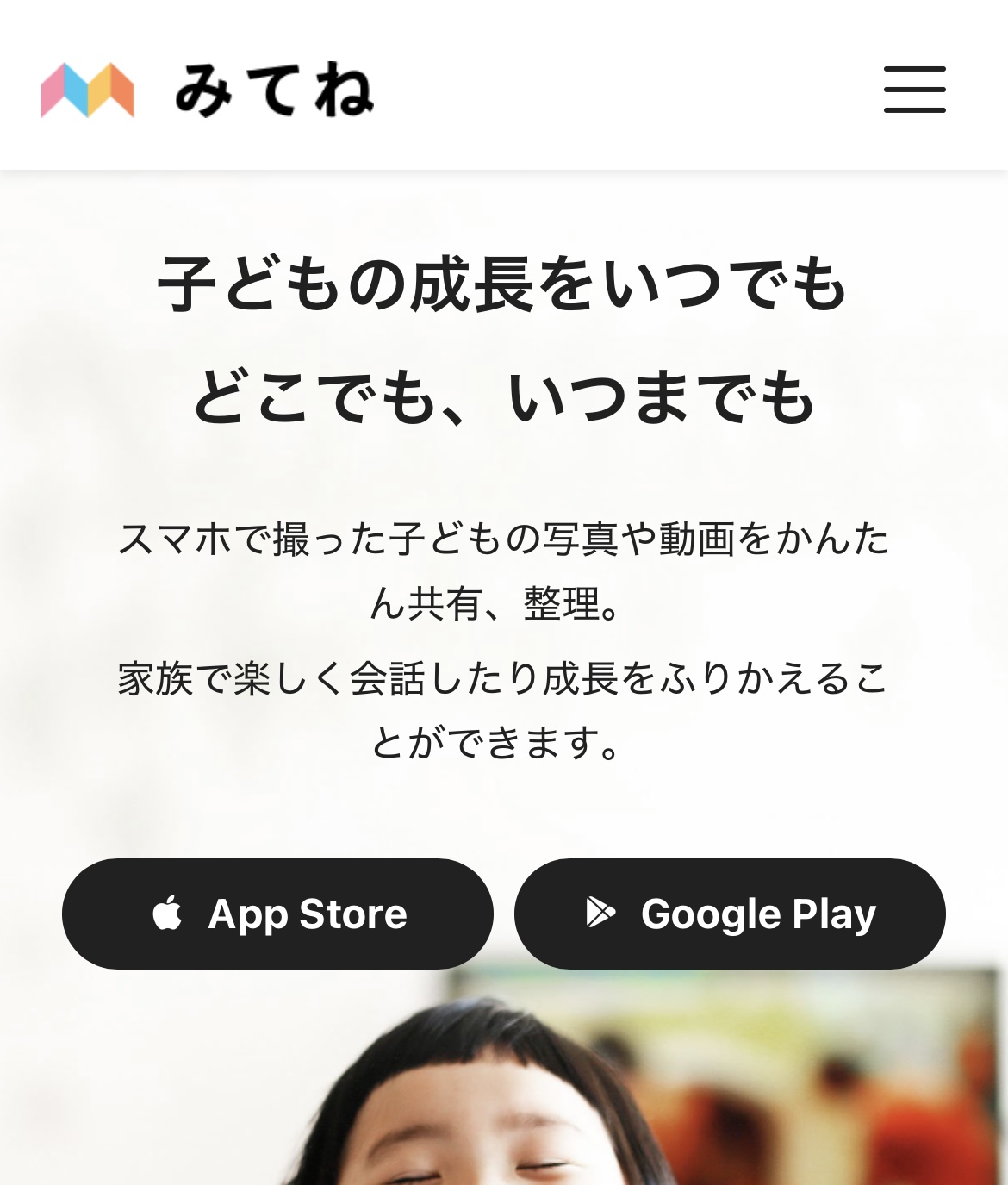Tap the Google Play download button

tap(730, 914)
